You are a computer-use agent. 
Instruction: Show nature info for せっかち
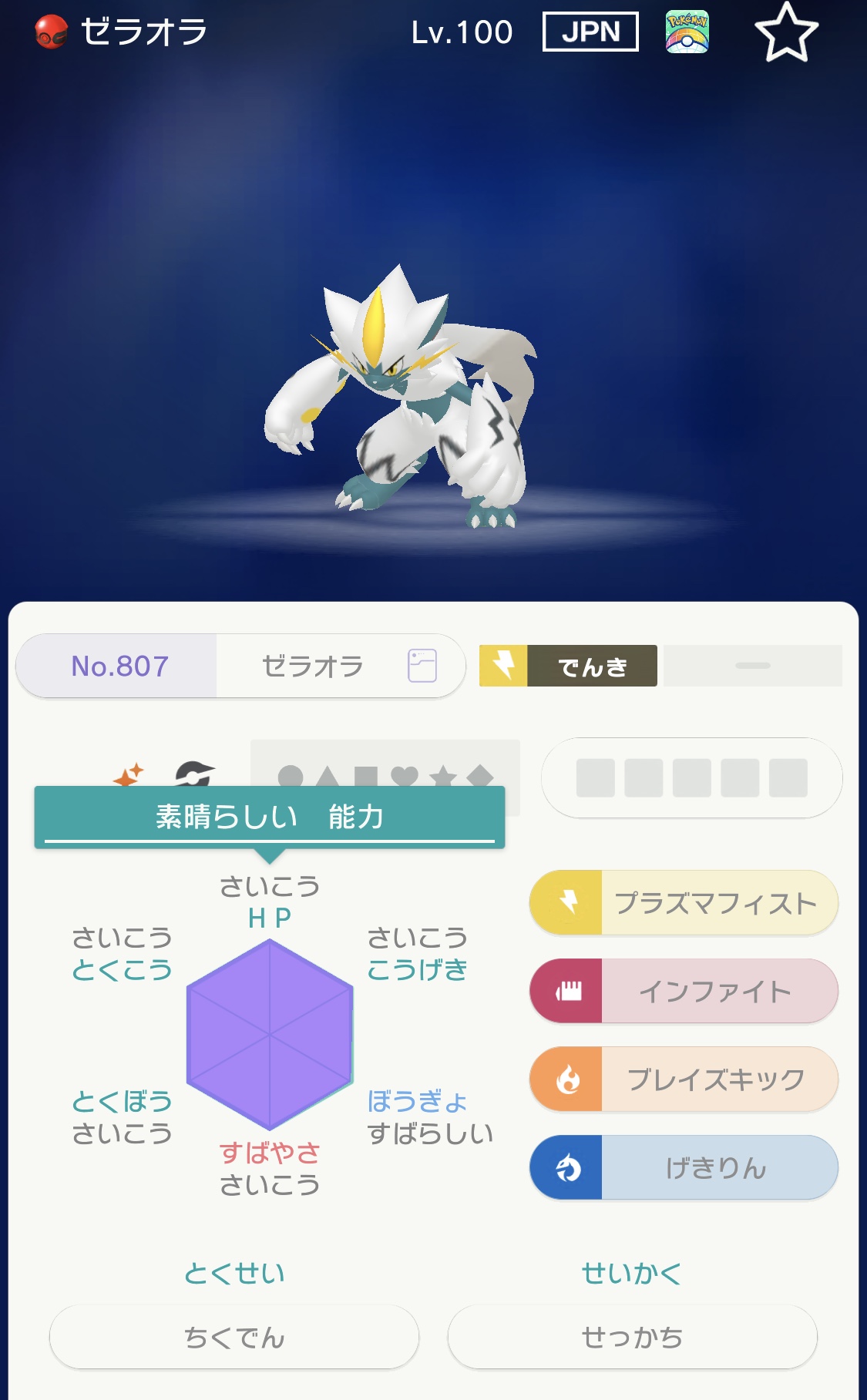tap(632, 1337)
